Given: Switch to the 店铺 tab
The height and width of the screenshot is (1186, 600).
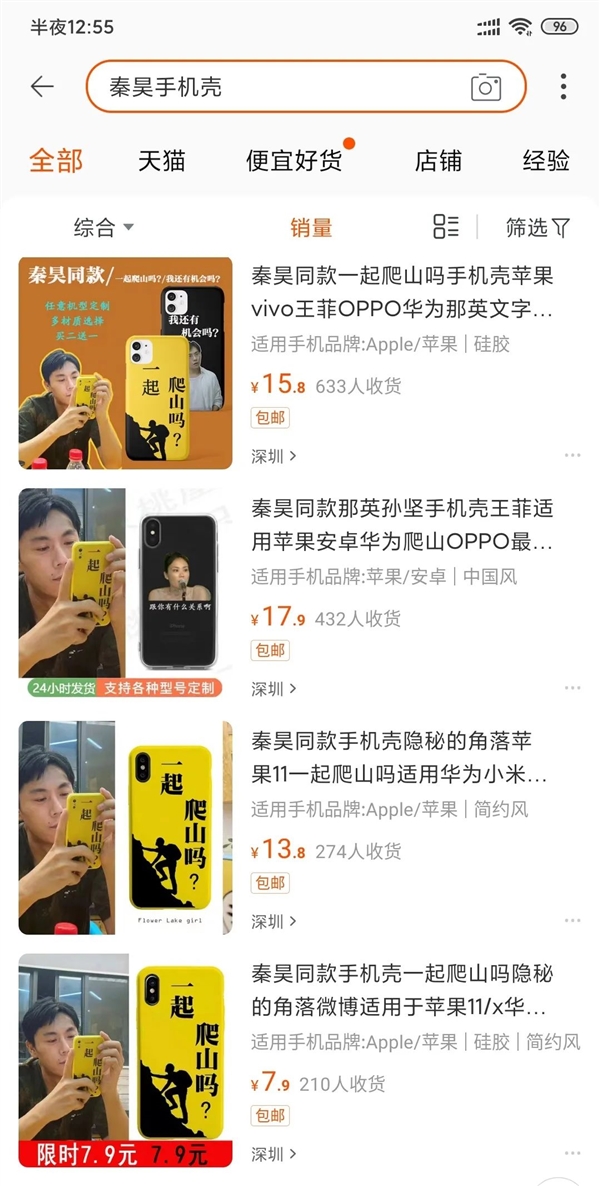Looking at the screenshot, I should coord(438,160).
